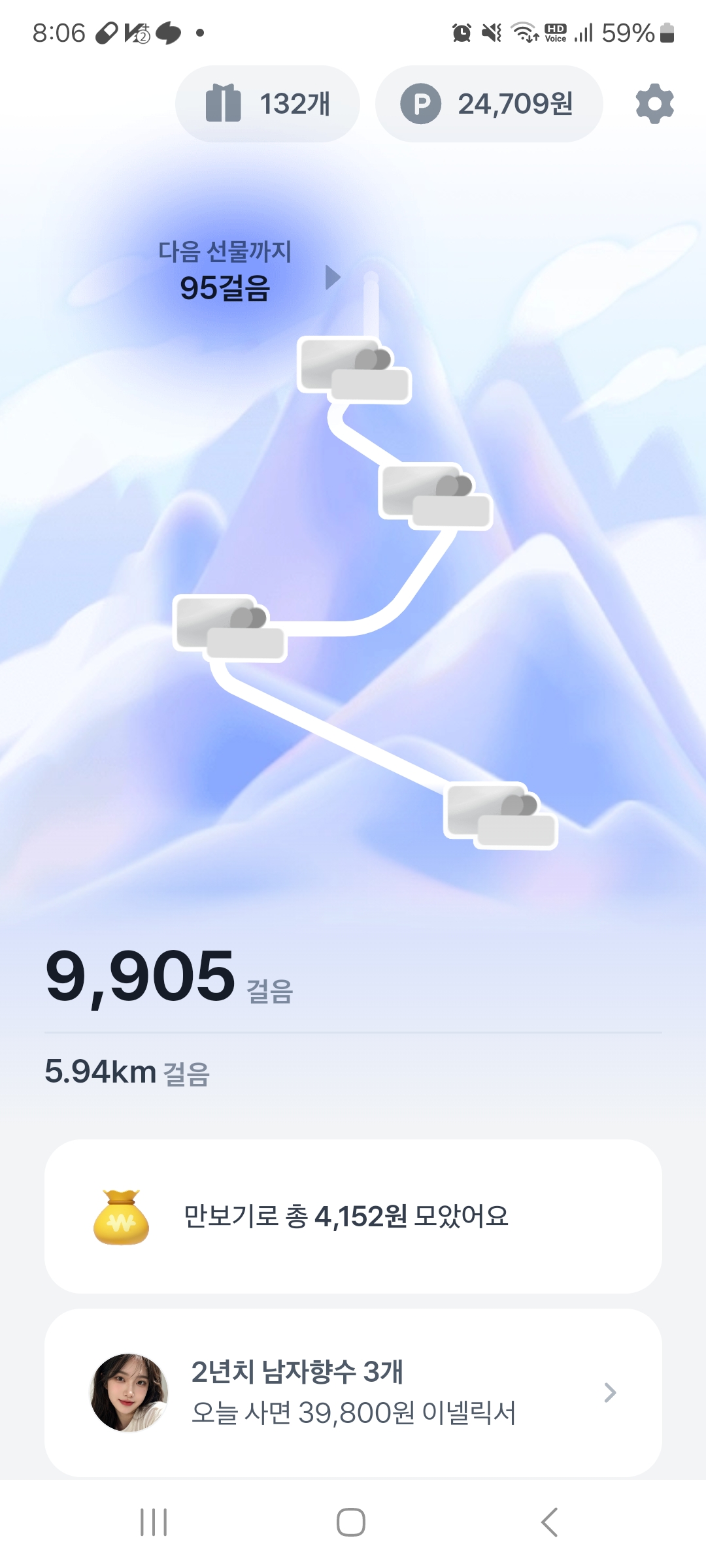This screenshot has width=706, height=1568.
Task: Open the 2년치 남자향수 3개 ad card
Action: [x=353, y=1392]
